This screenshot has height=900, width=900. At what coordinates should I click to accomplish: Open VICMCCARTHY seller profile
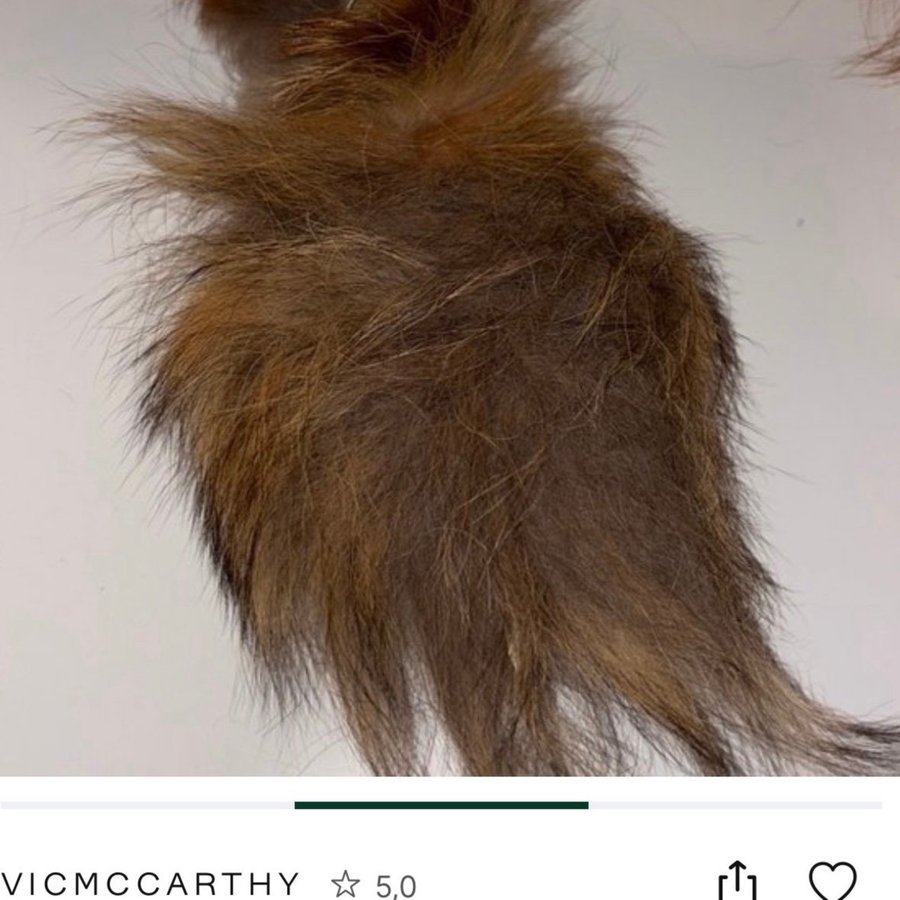(x=150, y=884)
